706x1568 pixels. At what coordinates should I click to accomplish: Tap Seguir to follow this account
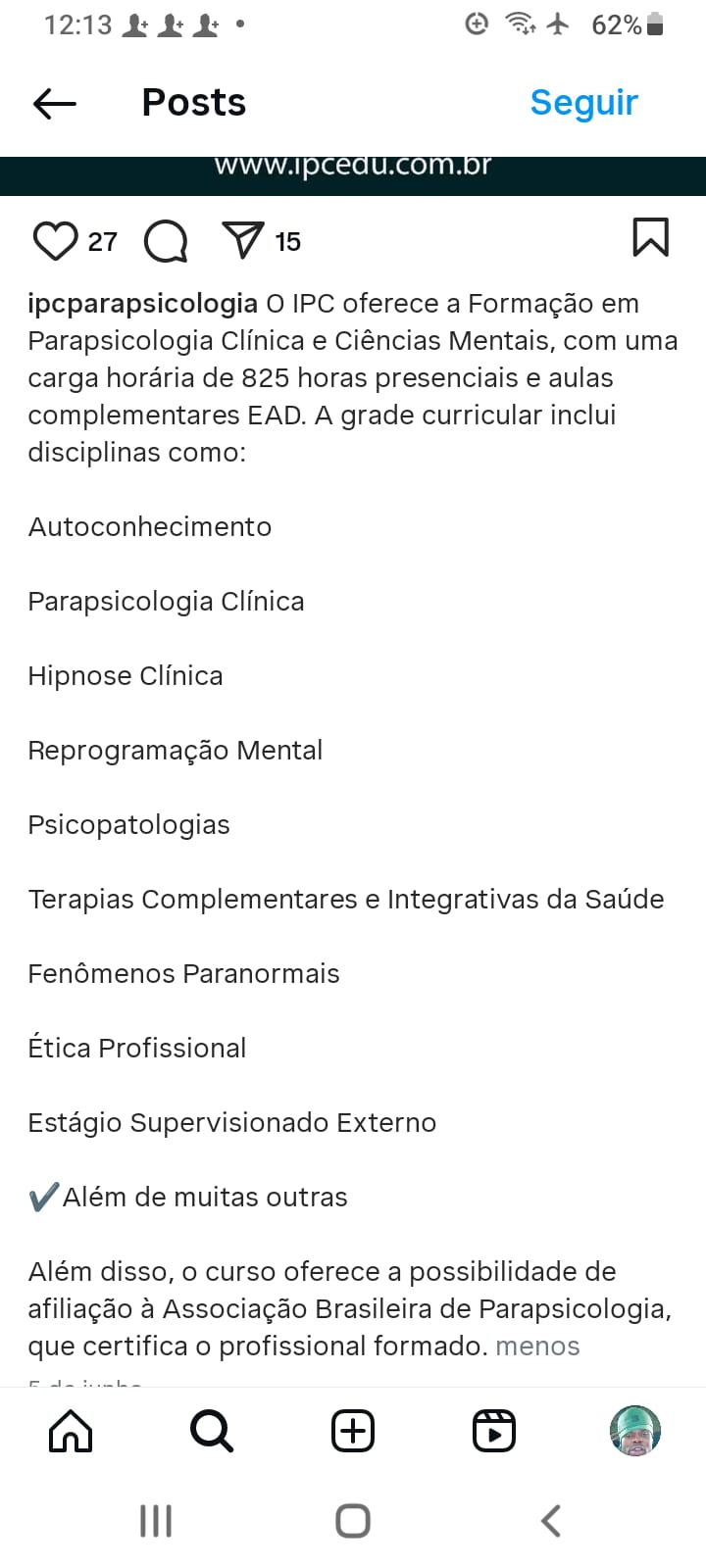click(x=583, y=103)
